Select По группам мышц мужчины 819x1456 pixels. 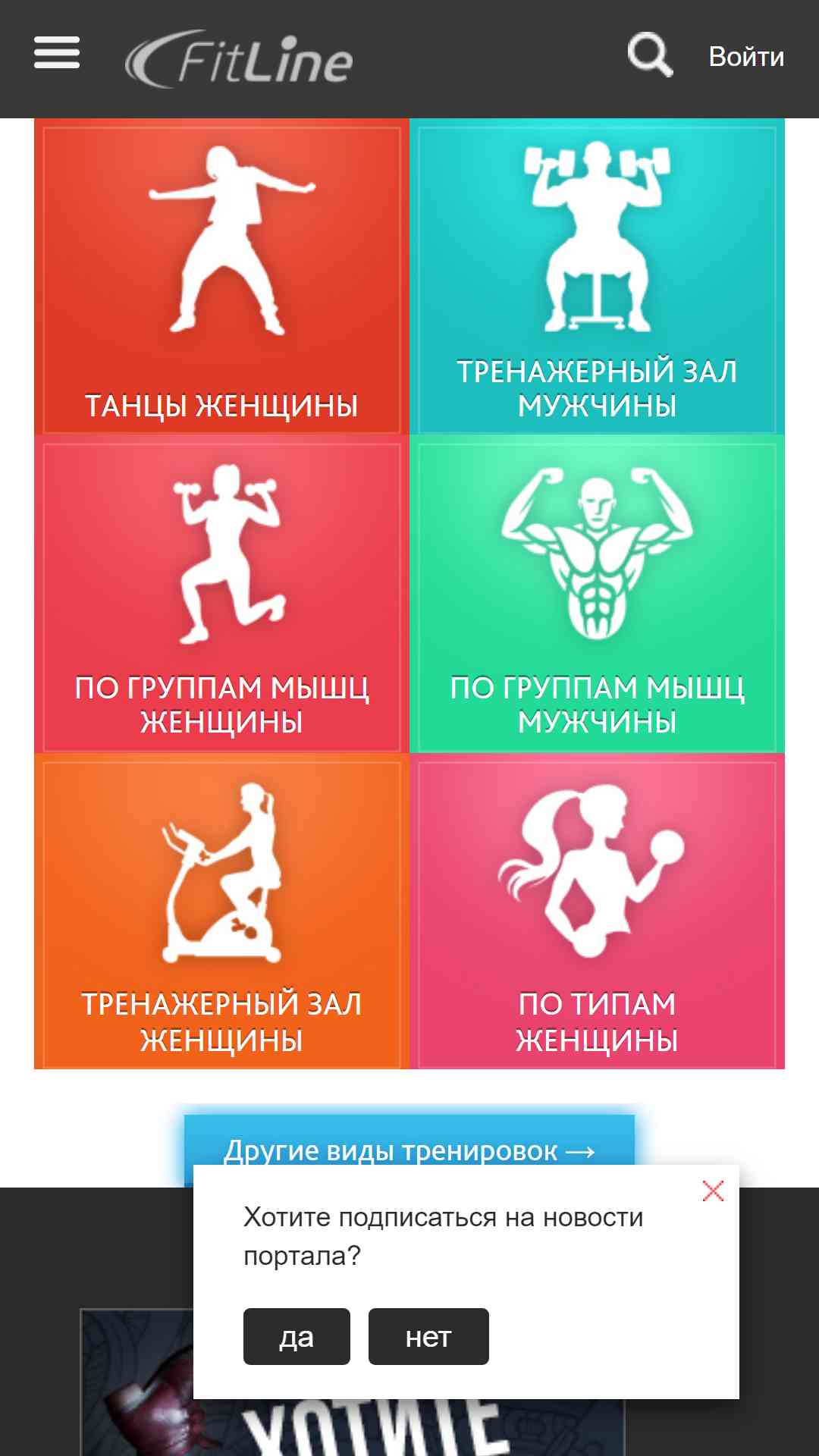(x=597, y=594)
